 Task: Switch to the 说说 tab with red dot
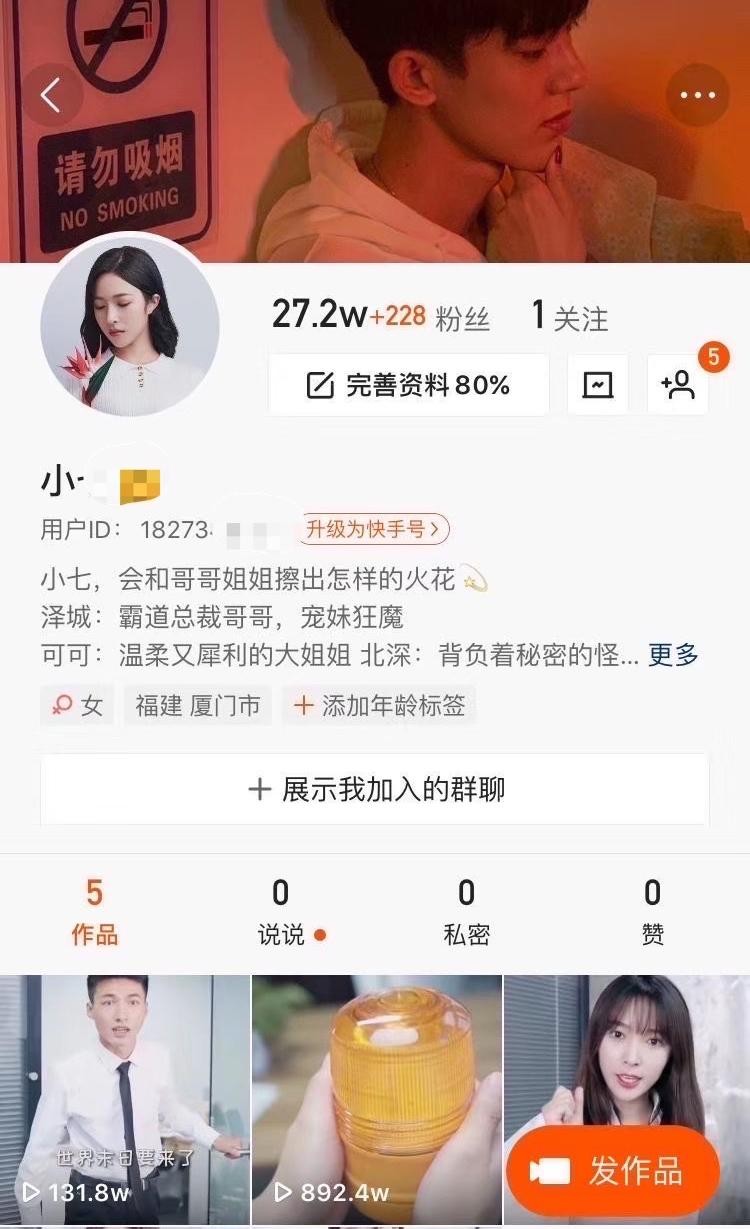click(280, 910)
